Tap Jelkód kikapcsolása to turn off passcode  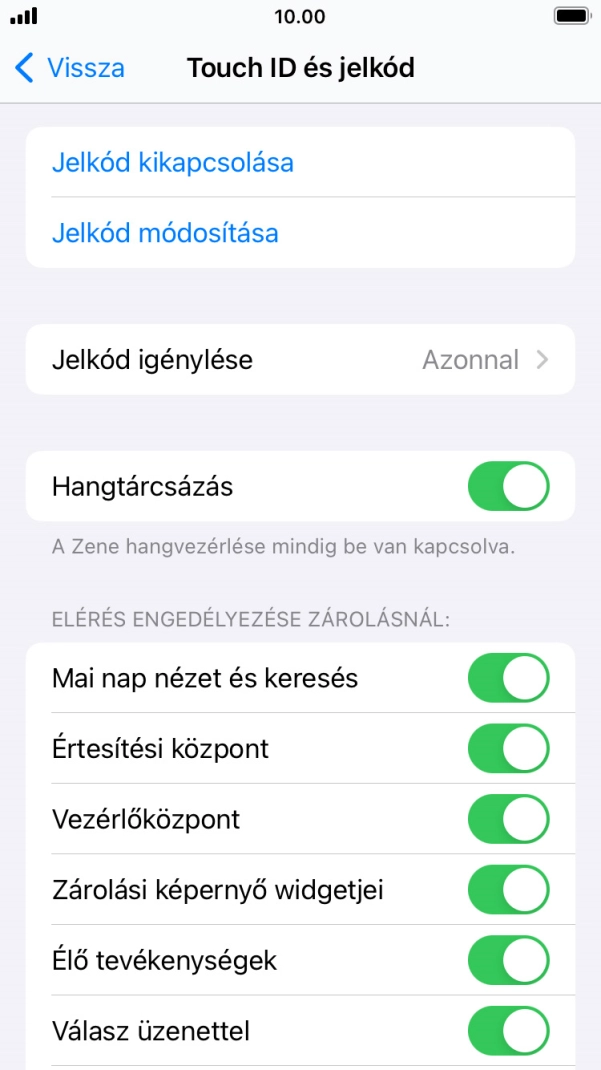[x=172, y=162]
